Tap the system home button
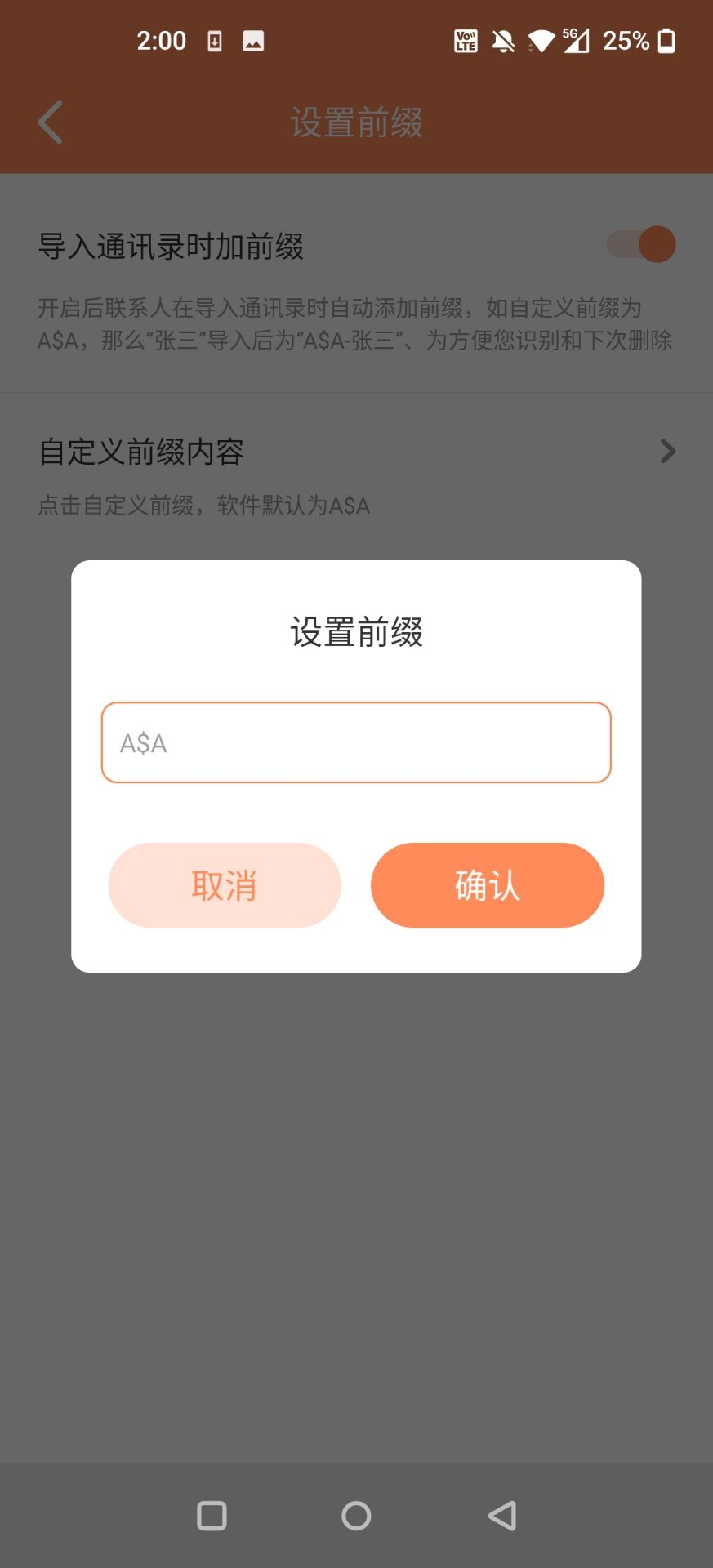 click(356, 1516)
